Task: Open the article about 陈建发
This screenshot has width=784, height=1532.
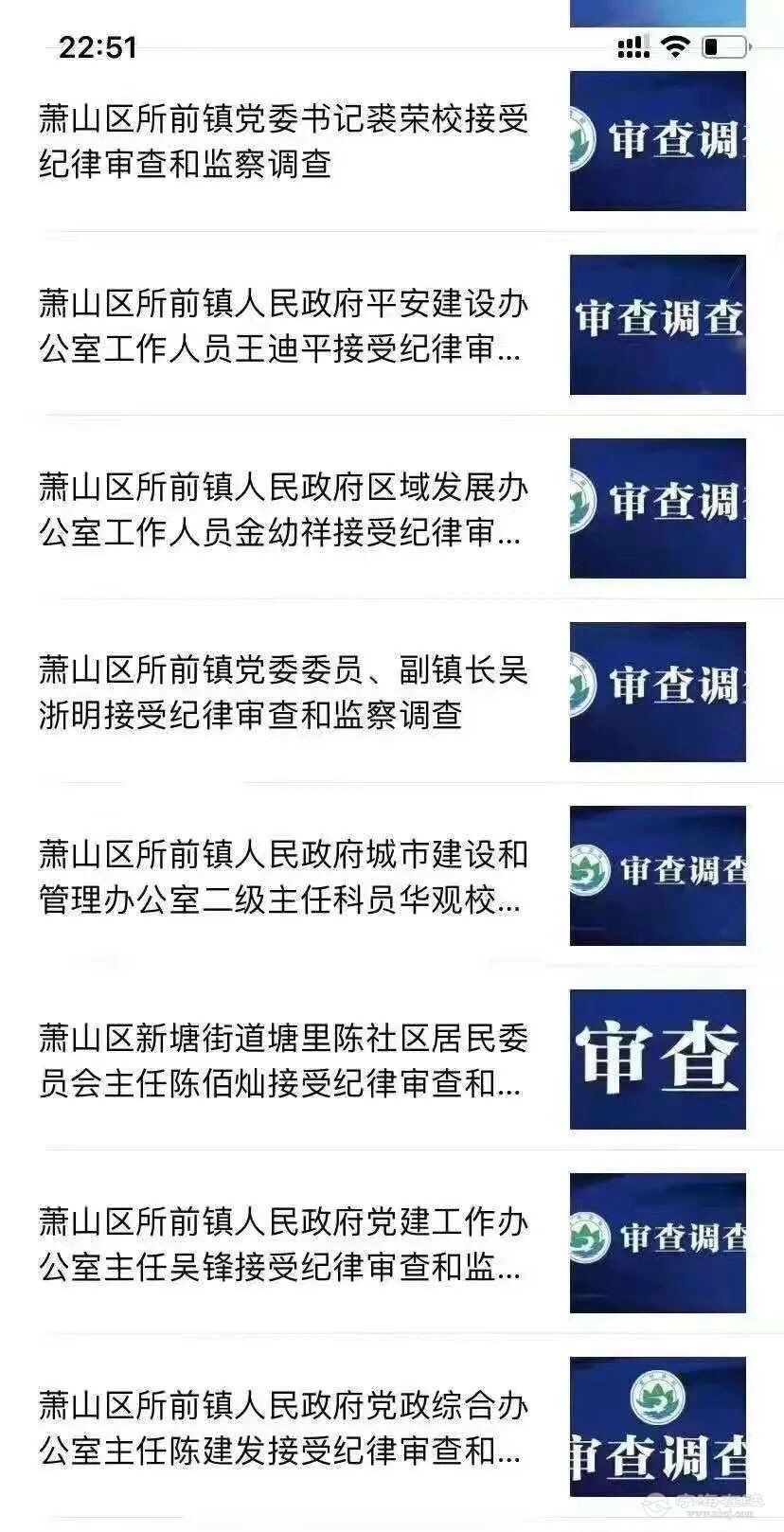Action: click(x=284, y=1428)
